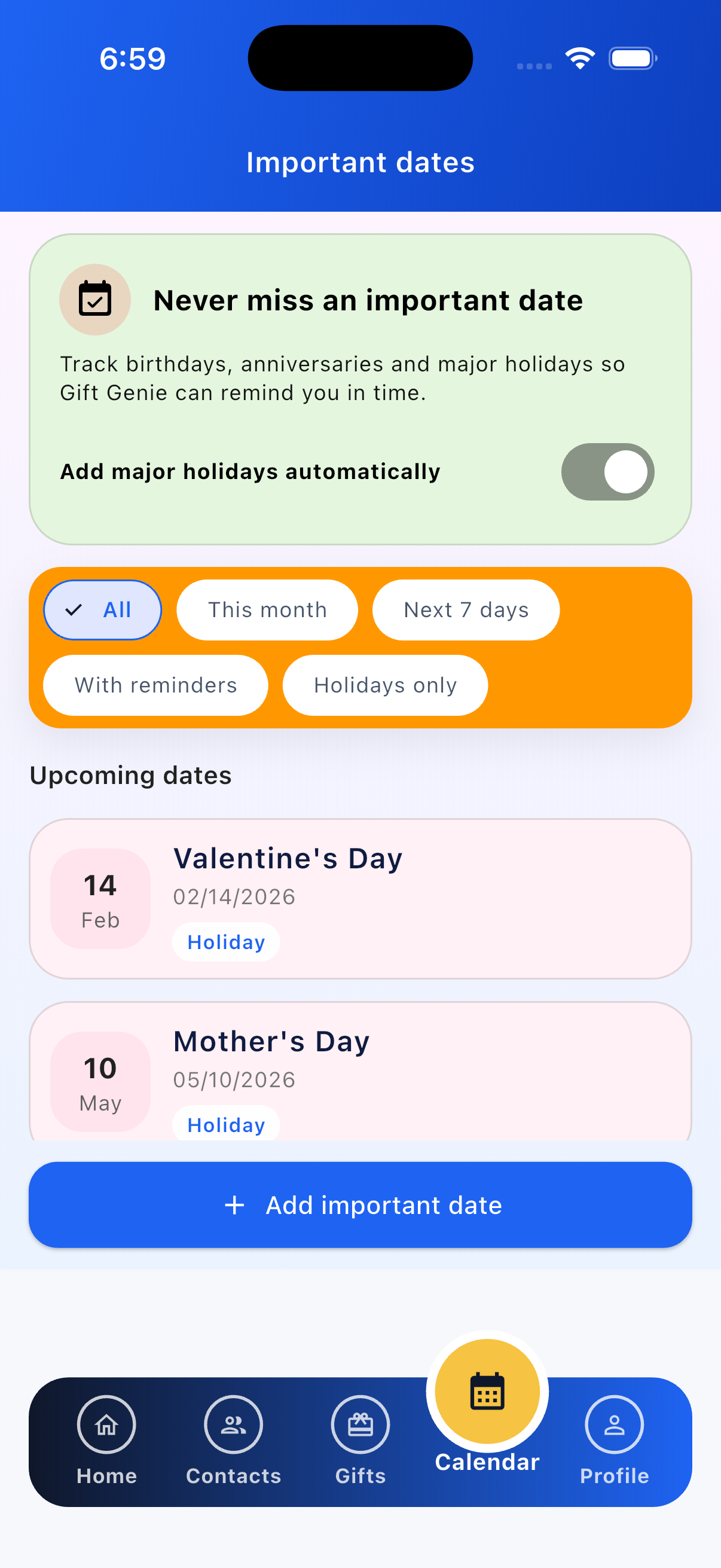Viewport: 721px width, 1568px height.
Task: Select the This month filter chip
Action: point(267,609)
